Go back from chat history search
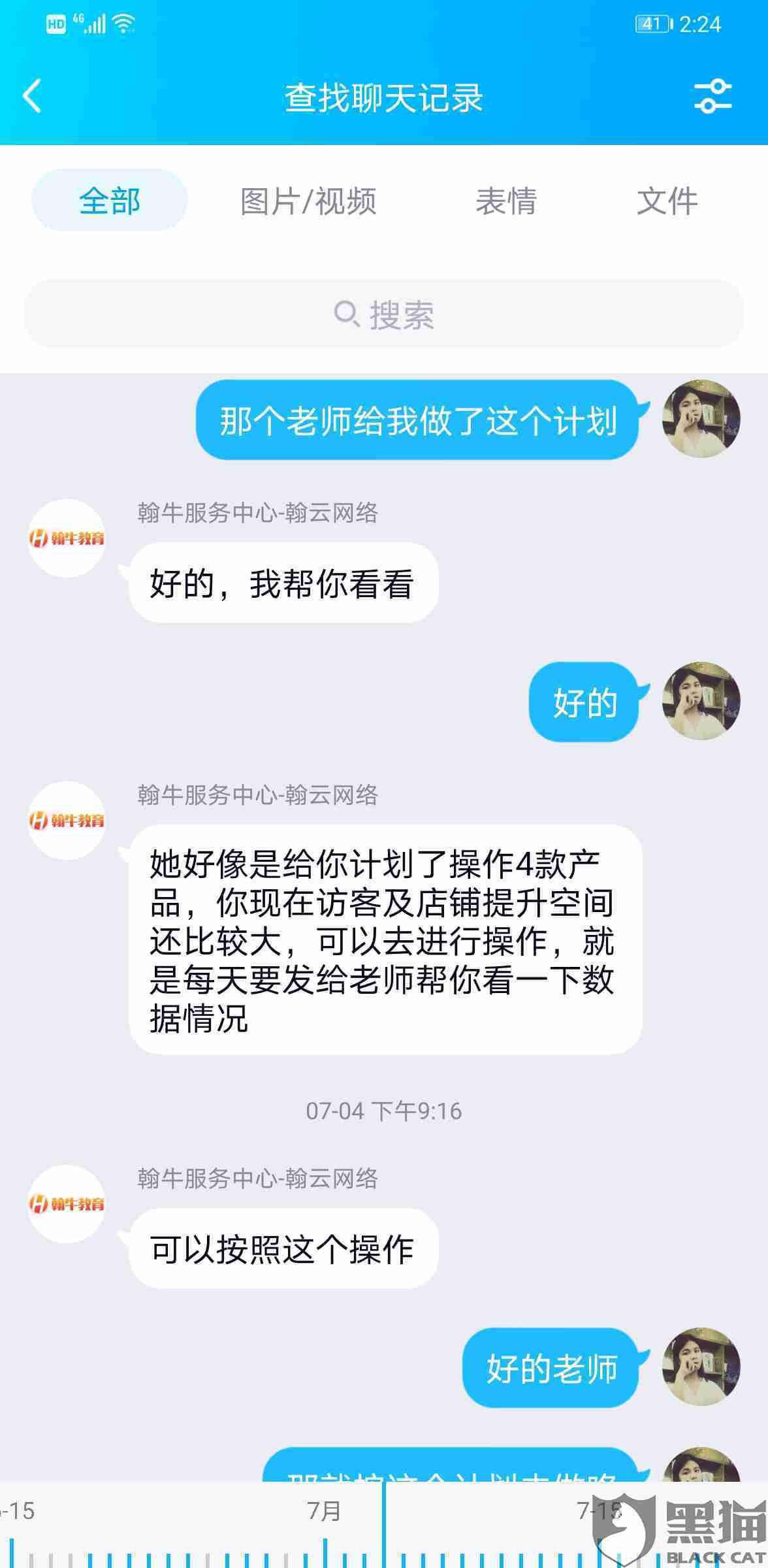The width and height of the screenshot is (768, 1568). point(31,97)
